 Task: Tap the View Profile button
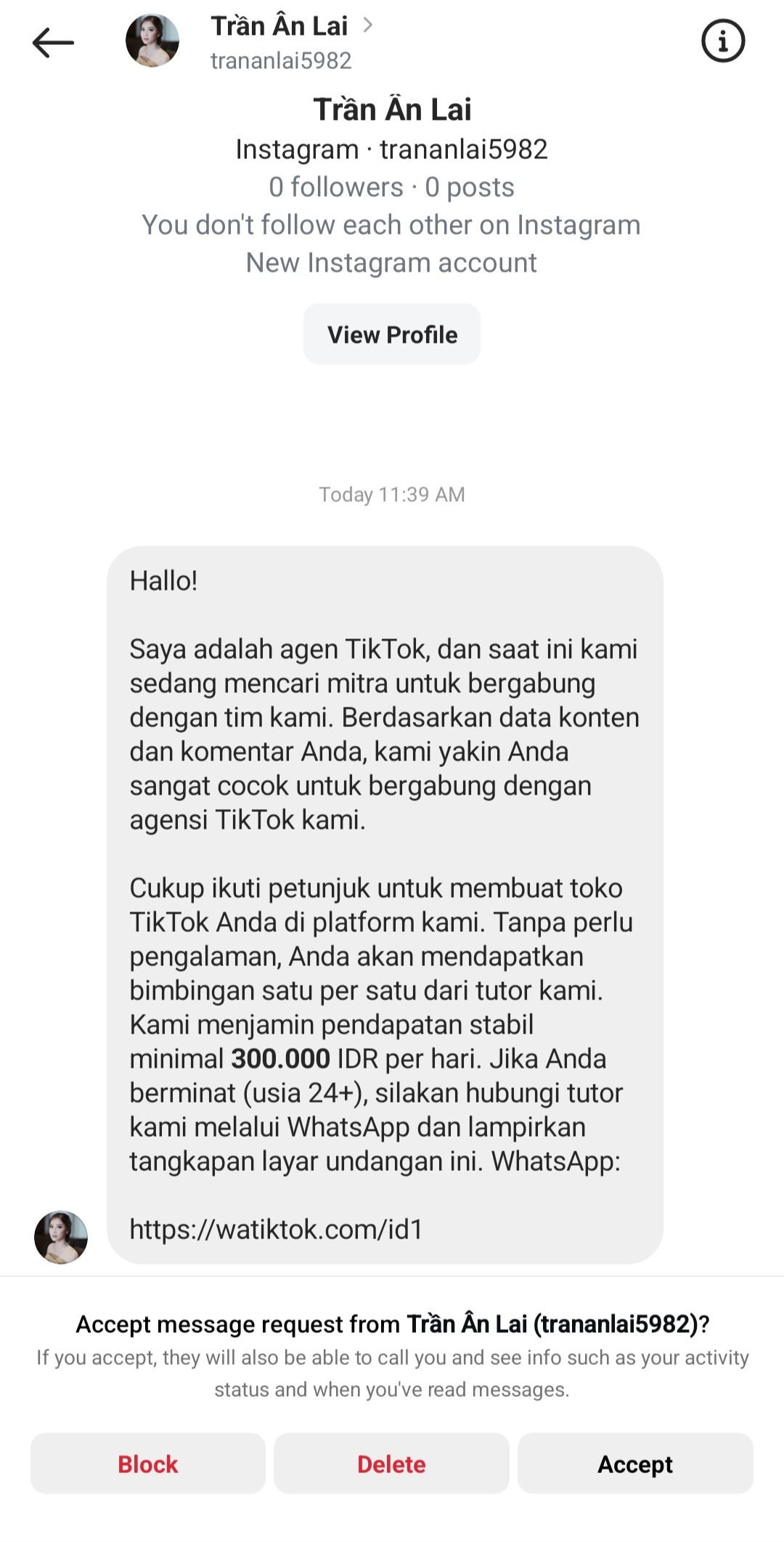(x=392, y=334)
